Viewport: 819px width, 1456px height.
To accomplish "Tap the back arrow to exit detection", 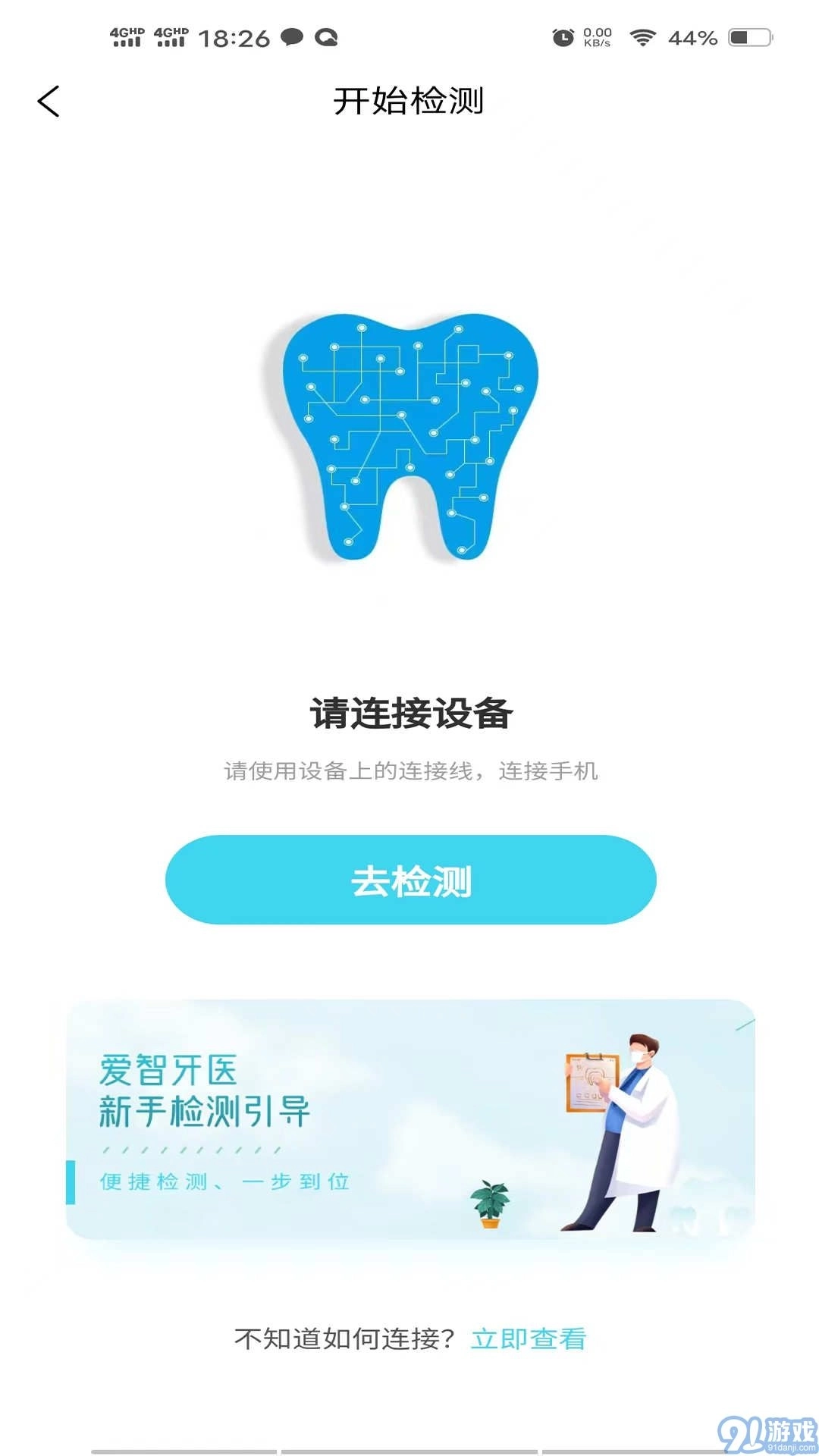I will pos(49,100).
